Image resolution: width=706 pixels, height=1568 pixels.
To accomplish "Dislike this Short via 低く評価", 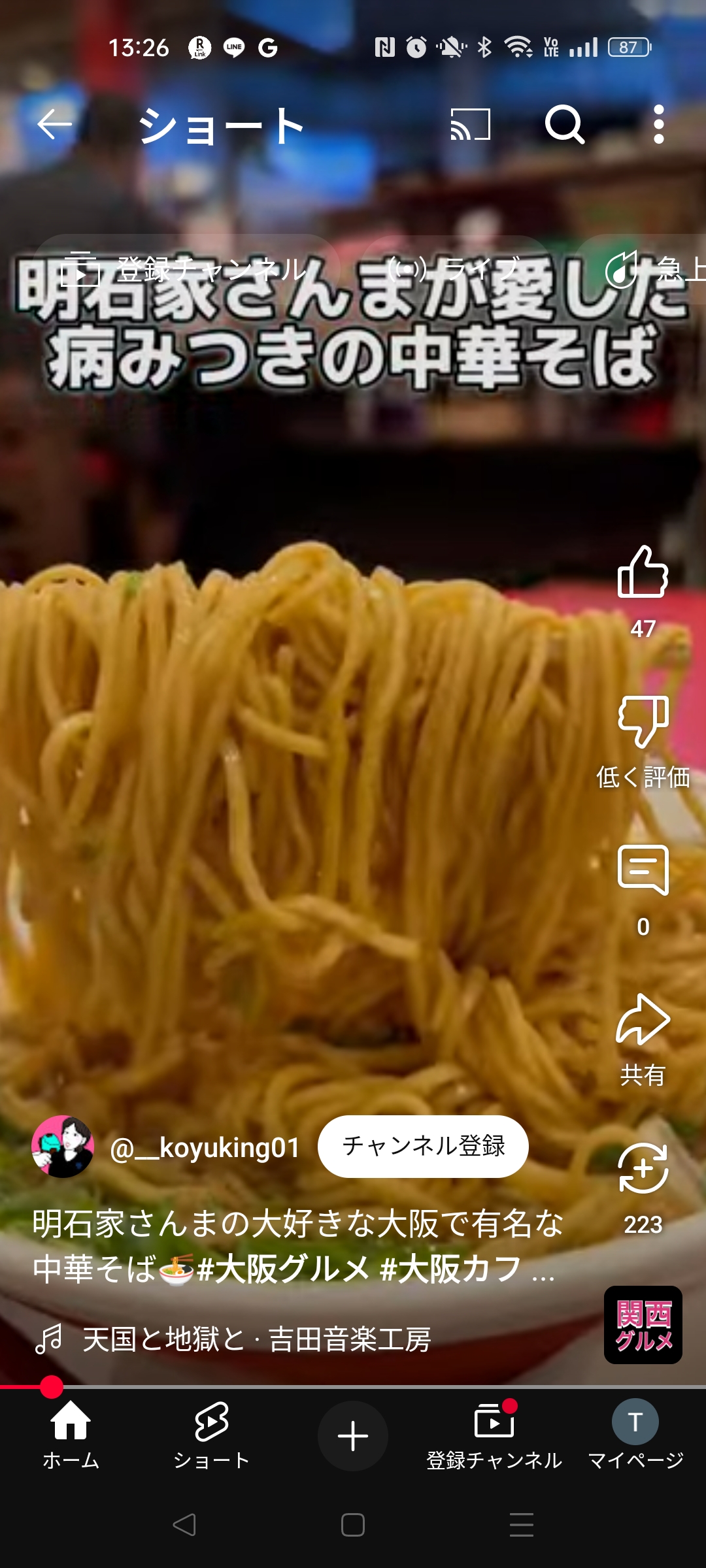I will pos(643,723).
